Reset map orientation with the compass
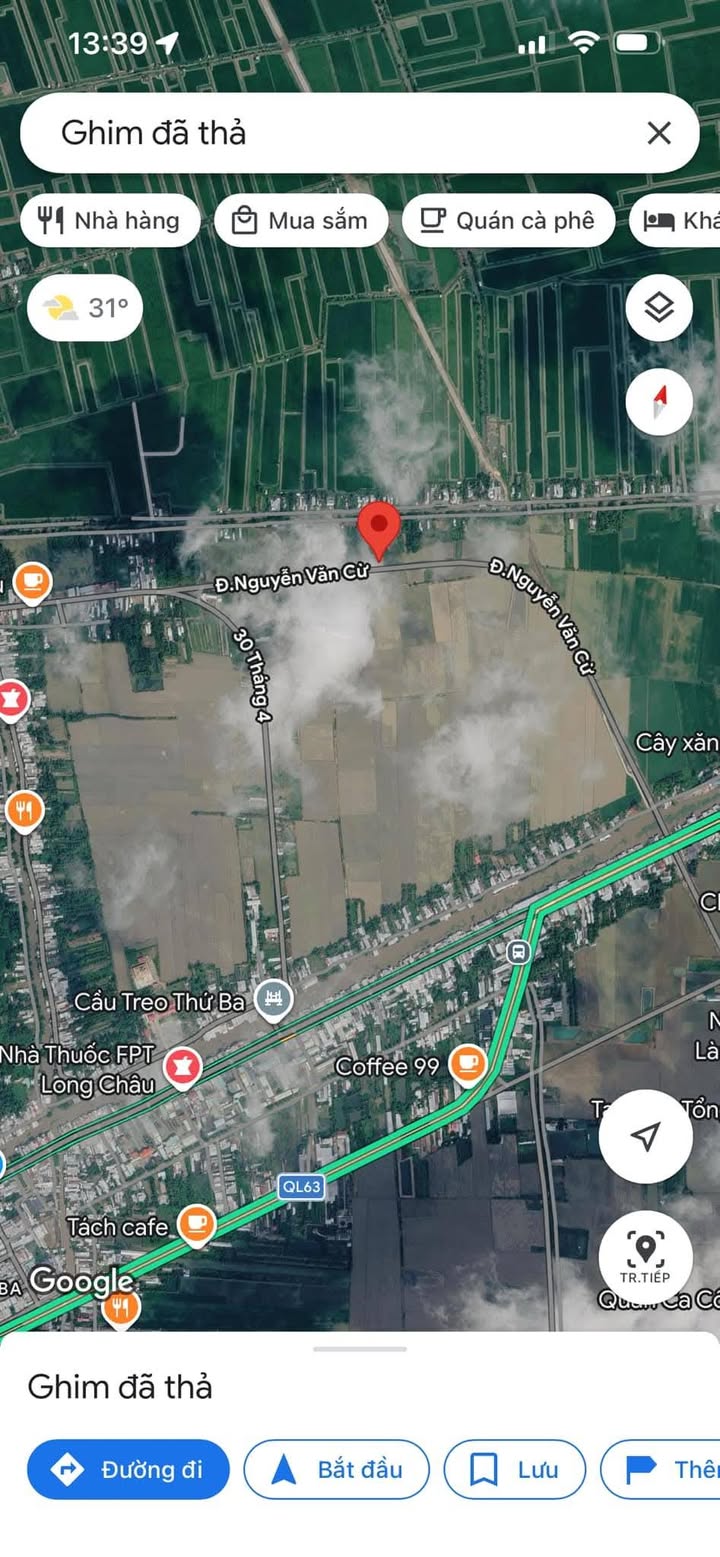This screenshot has height=1557, width=720. 659,402
